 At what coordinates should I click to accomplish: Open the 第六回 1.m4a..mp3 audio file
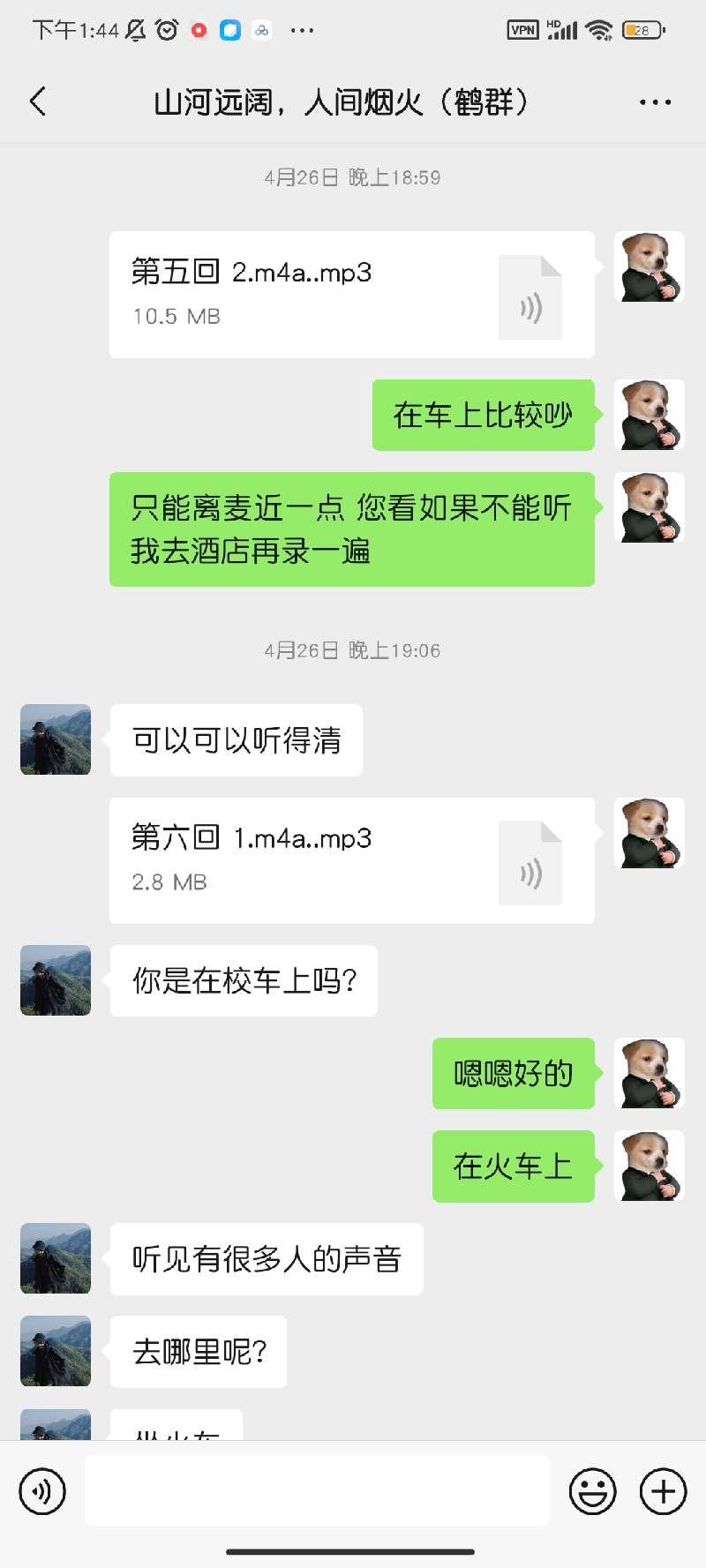pos(351,860)
